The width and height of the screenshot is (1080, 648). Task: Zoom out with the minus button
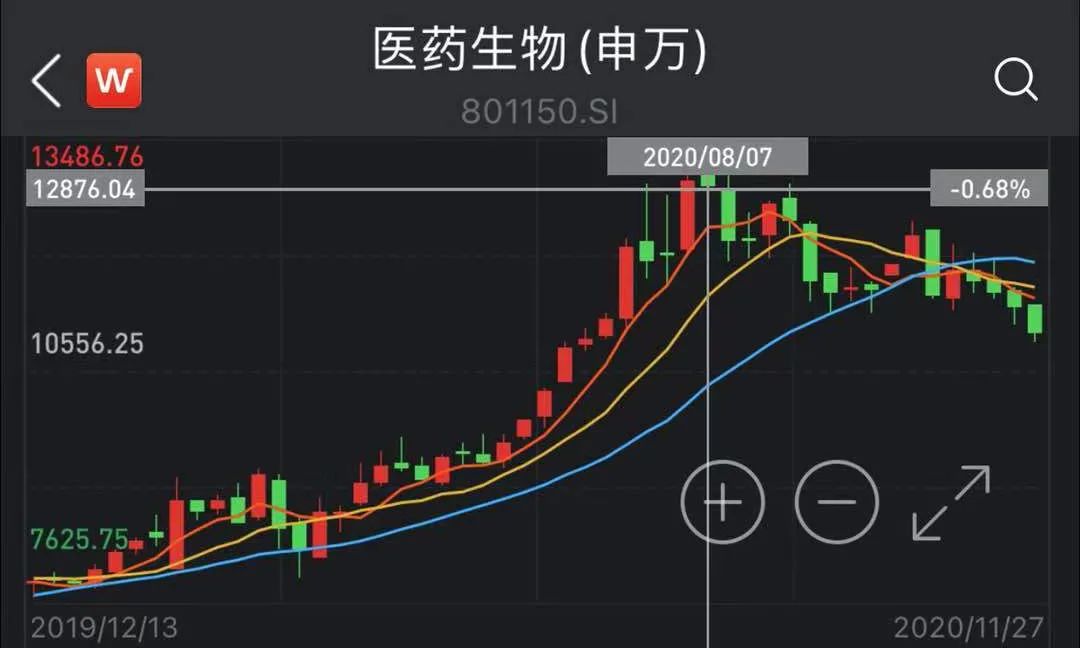[x=836, y=502]
